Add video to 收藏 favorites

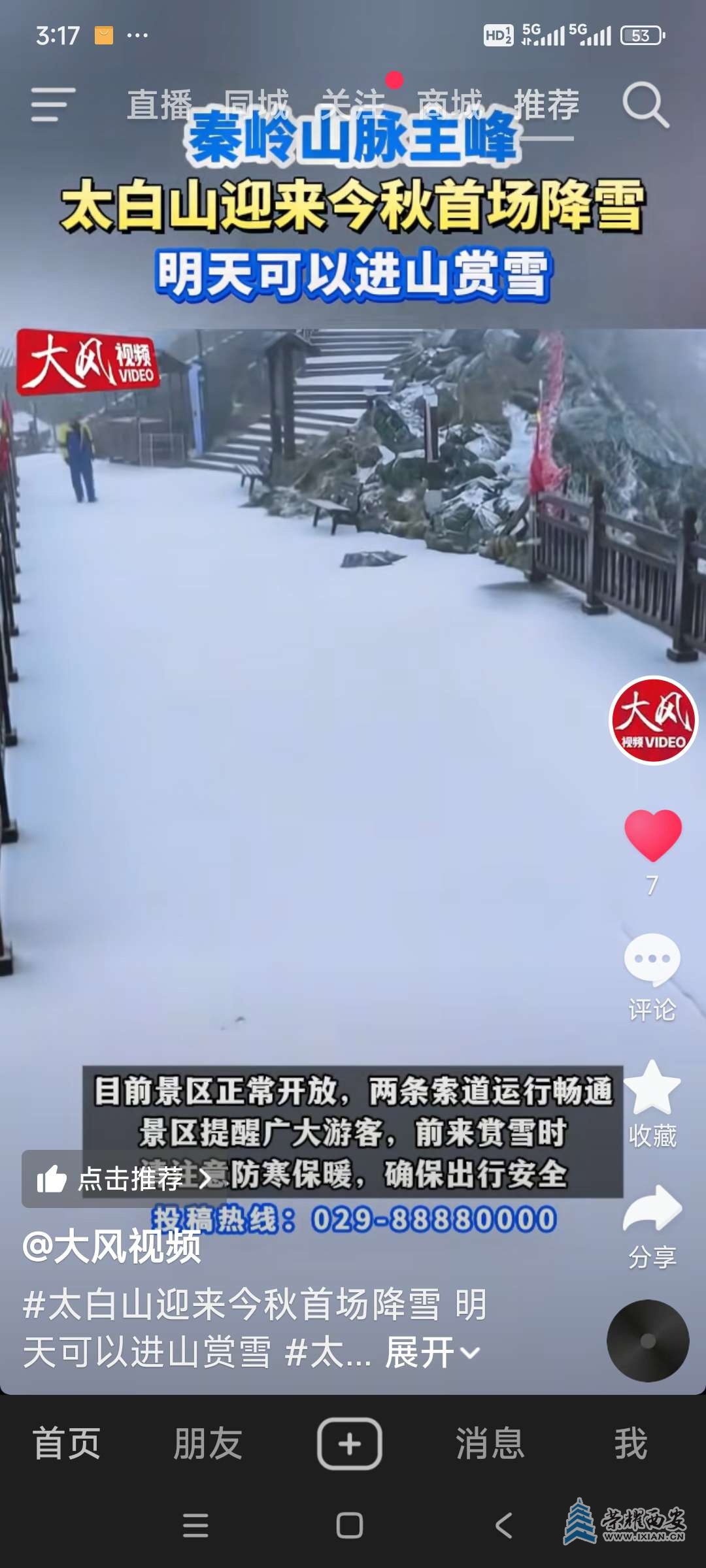coord(652,1089)
